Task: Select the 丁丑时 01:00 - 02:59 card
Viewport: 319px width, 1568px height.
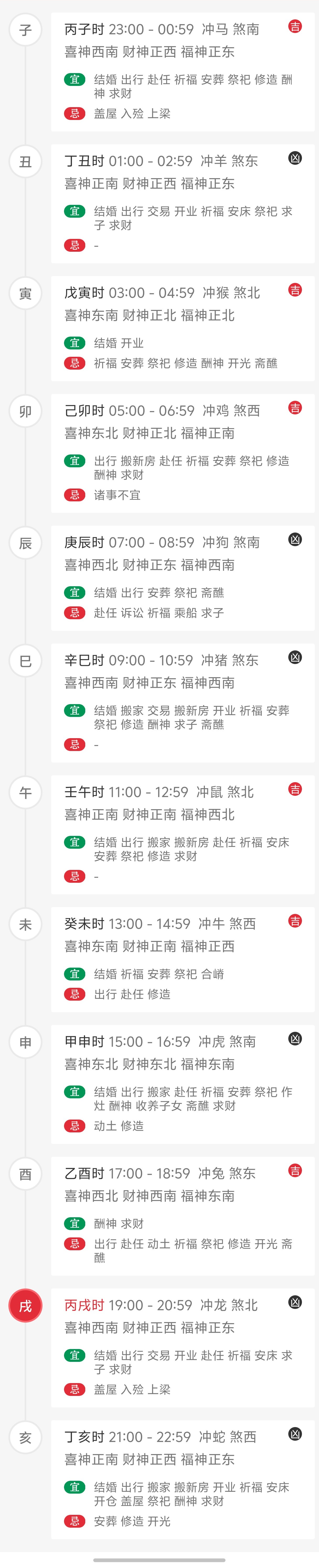Action: (x=182, y=203)
